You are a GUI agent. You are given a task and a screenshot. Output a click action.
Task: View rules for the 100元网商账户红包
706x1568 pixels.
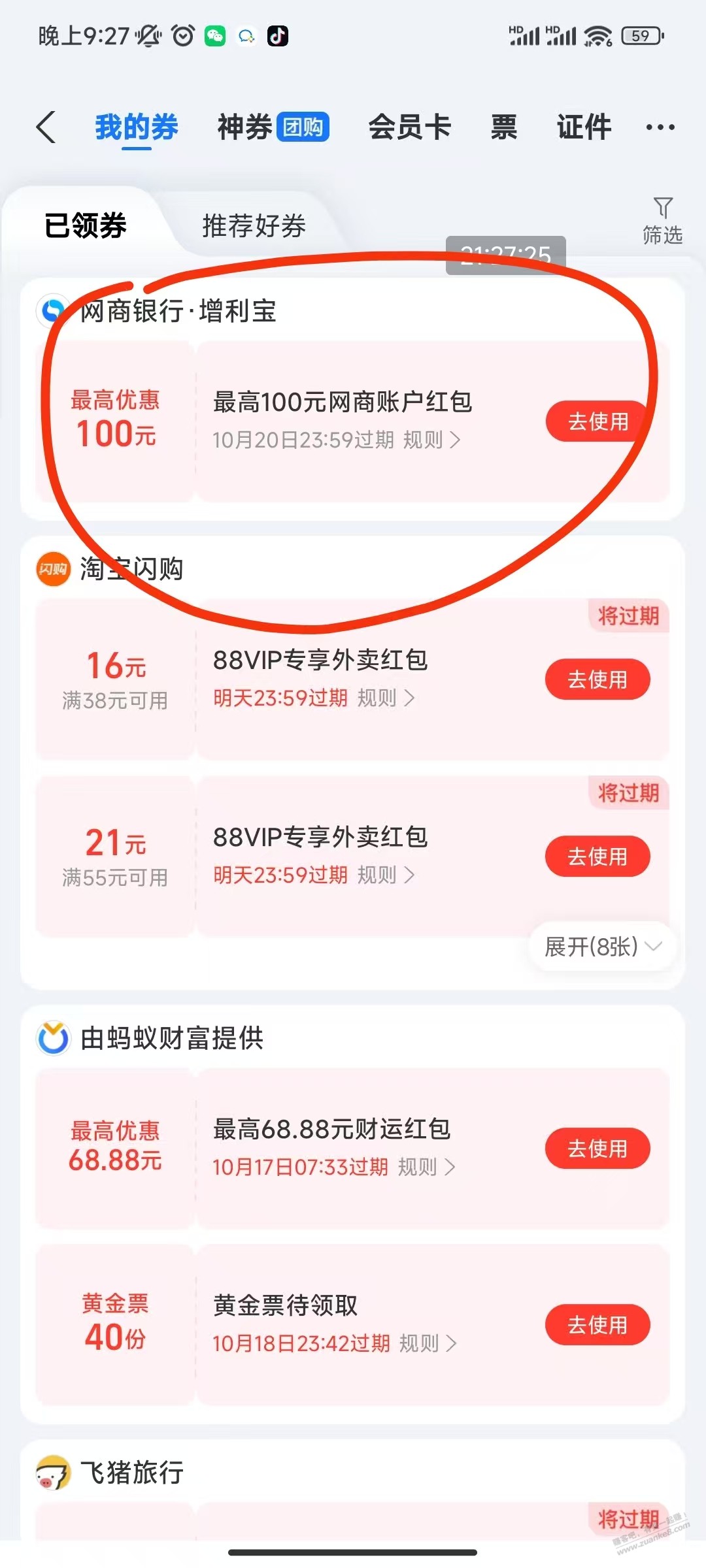pos(431,440)
